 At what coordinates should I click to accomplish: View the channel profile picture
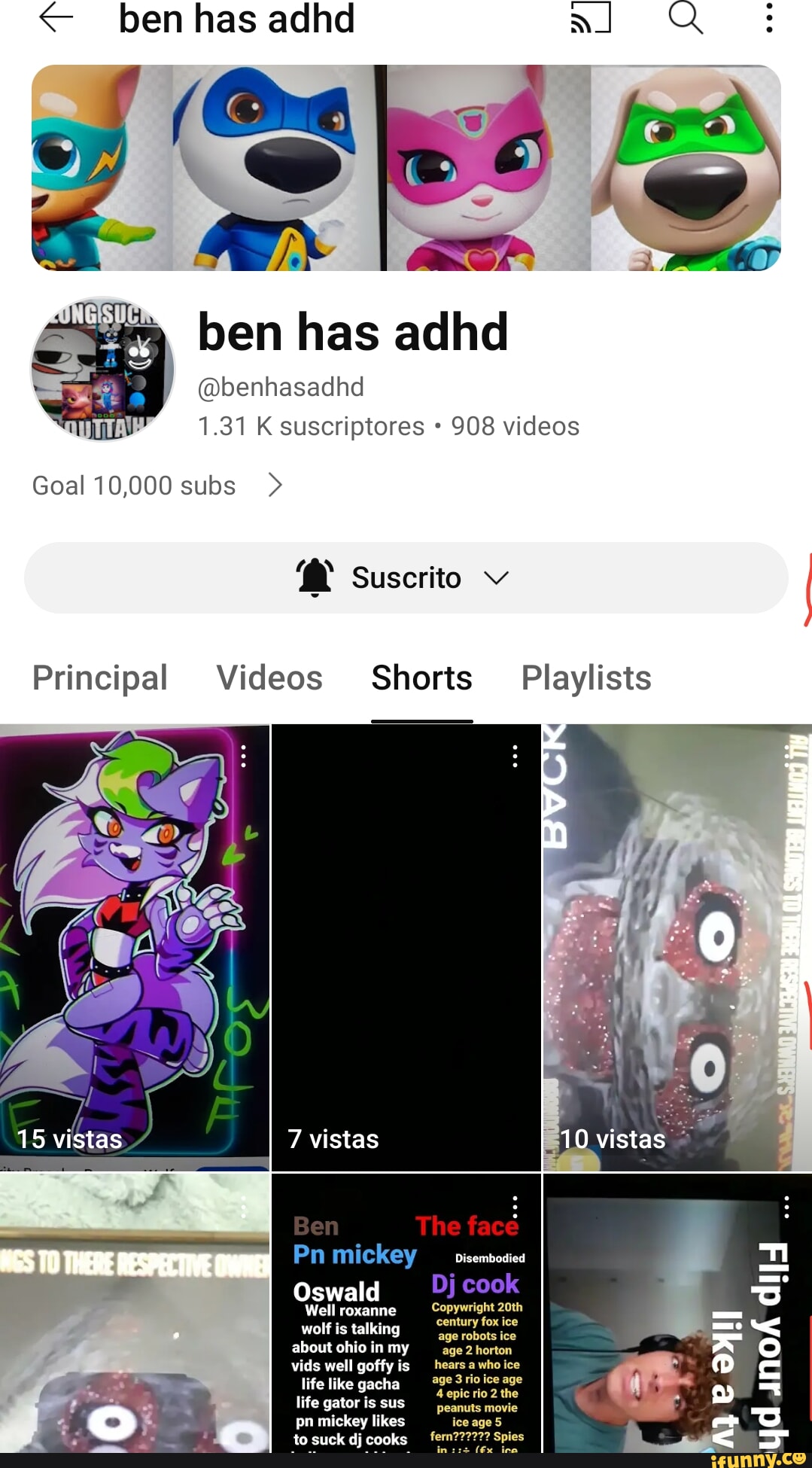tap(103, 369)
